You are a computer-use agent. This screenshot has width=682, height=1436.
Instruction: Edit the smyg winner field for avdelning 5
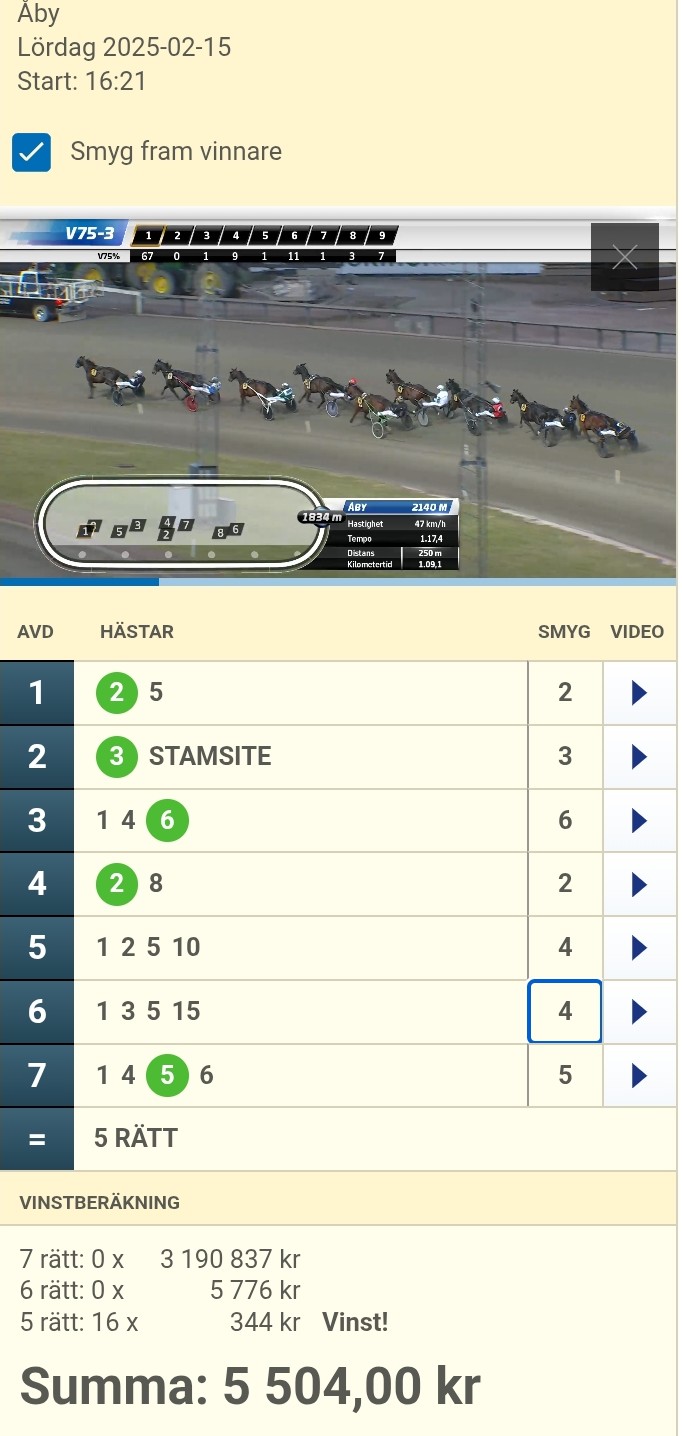pos(565,948)
